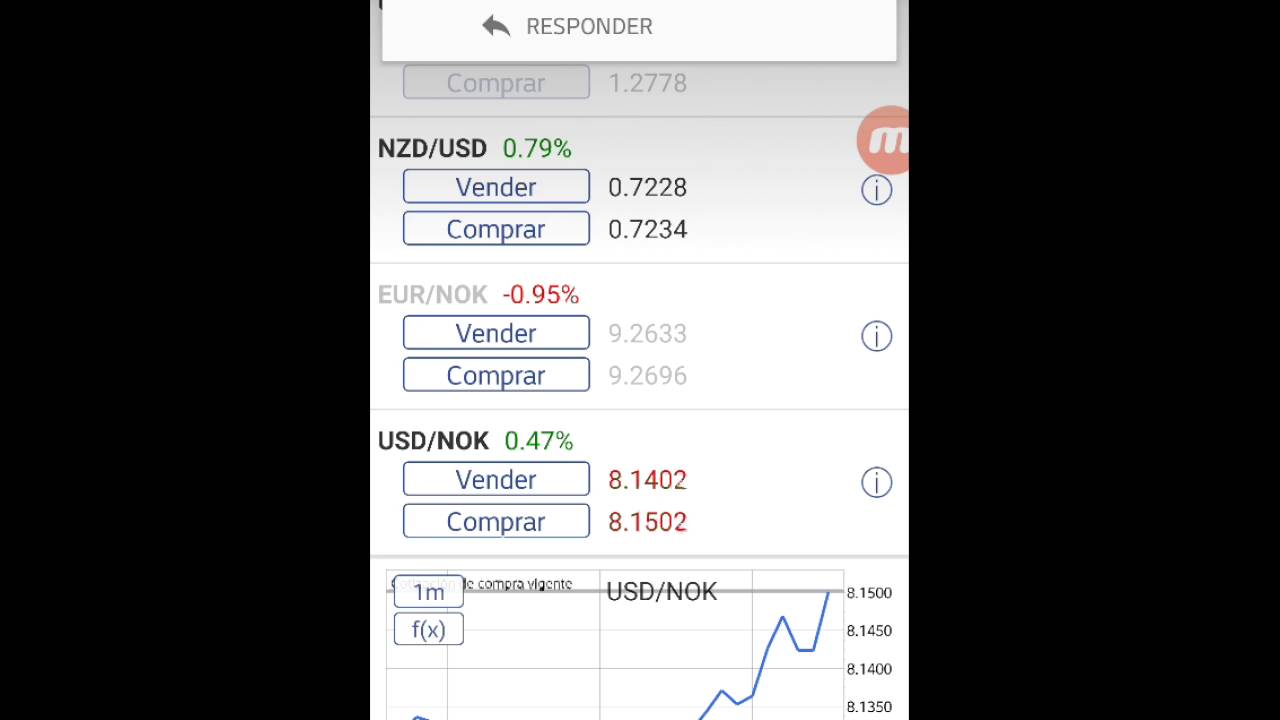Tap Comprar at the 1.2778 price
1280x720 pixels.
[x=496, y=83]
